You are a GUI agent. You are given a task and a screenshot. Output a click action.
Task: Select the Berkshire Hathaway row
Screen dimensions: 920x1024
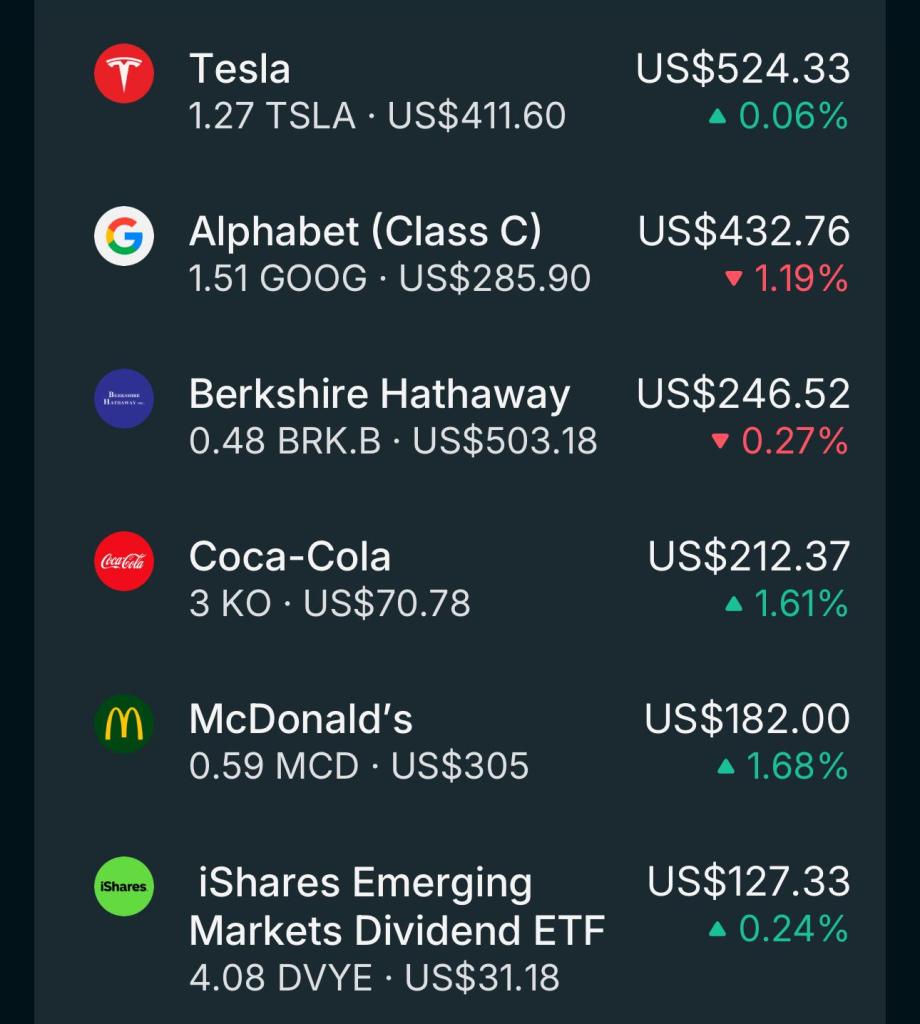click(x=460, y=416)
